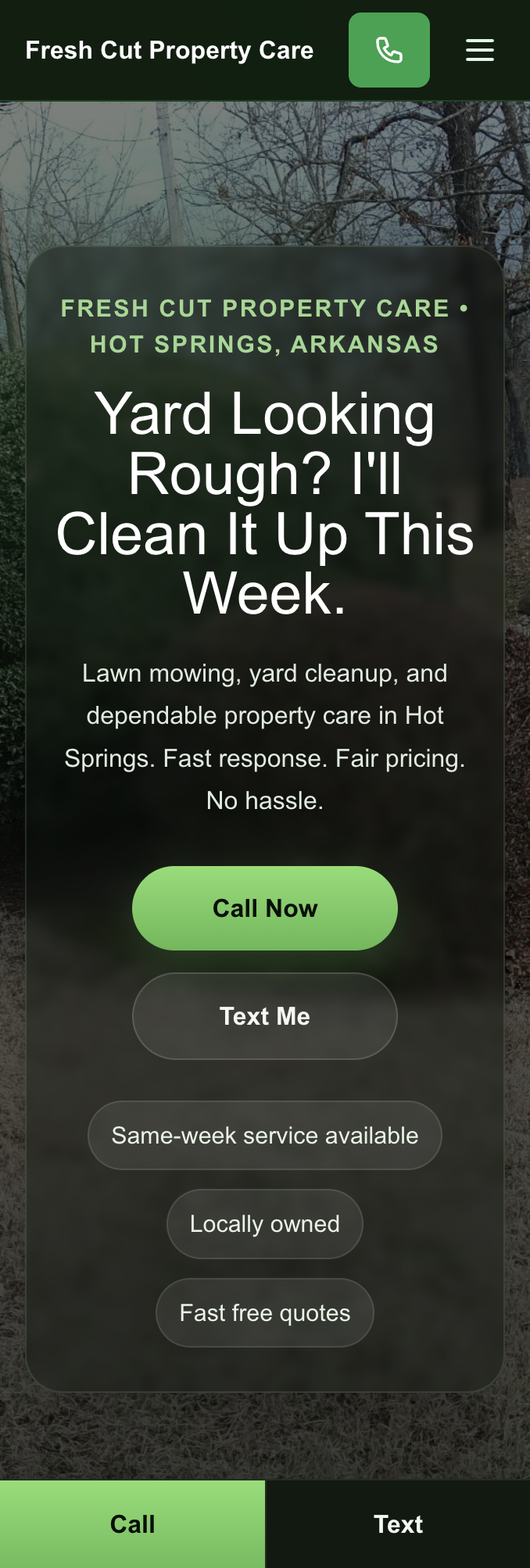Image resolution: width=530 pixels, height=1568 pixels.
Task: Tap the Call Now button
Action: point(265,908)
